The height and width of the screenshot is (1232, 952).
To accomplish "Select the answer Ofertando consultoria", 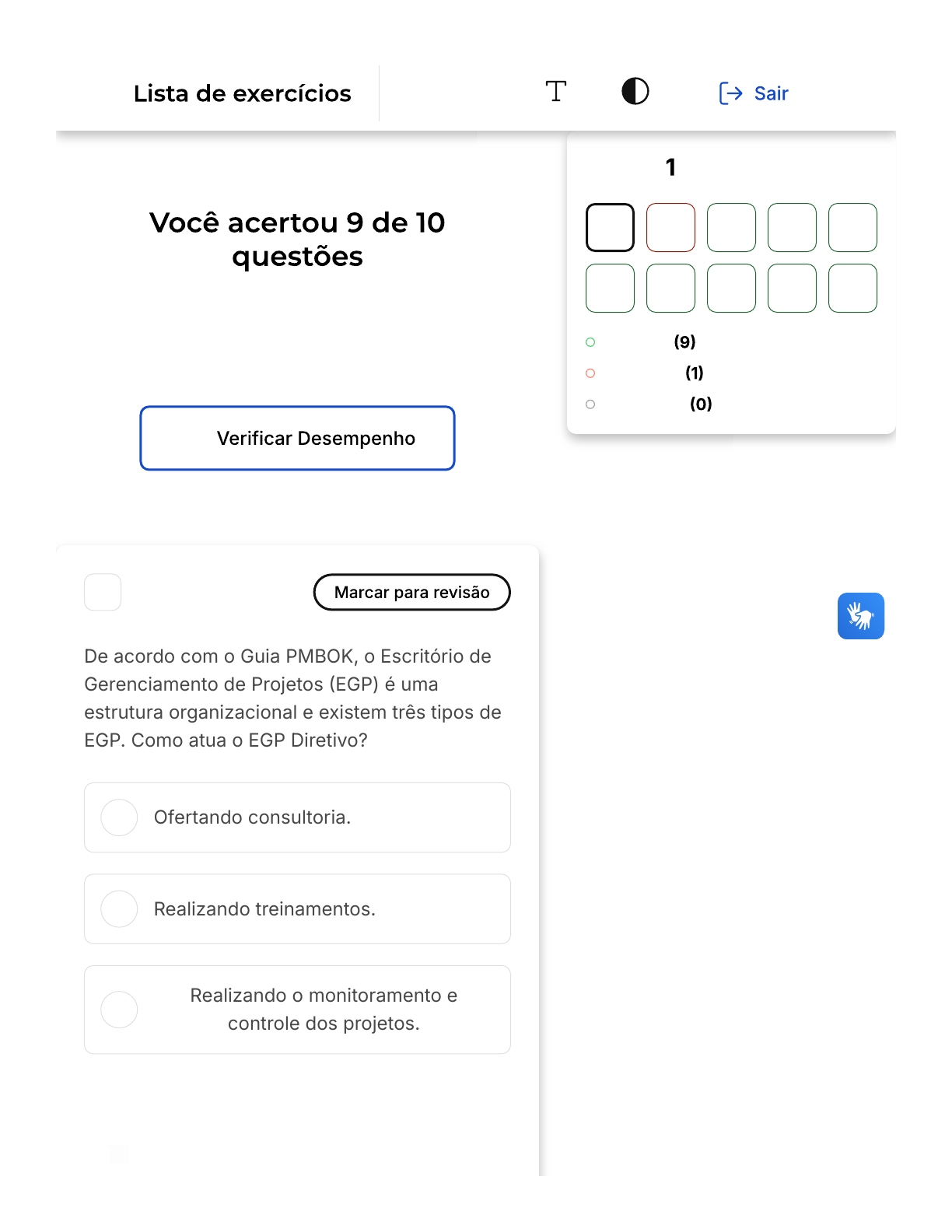I will (x=297, y=817).
